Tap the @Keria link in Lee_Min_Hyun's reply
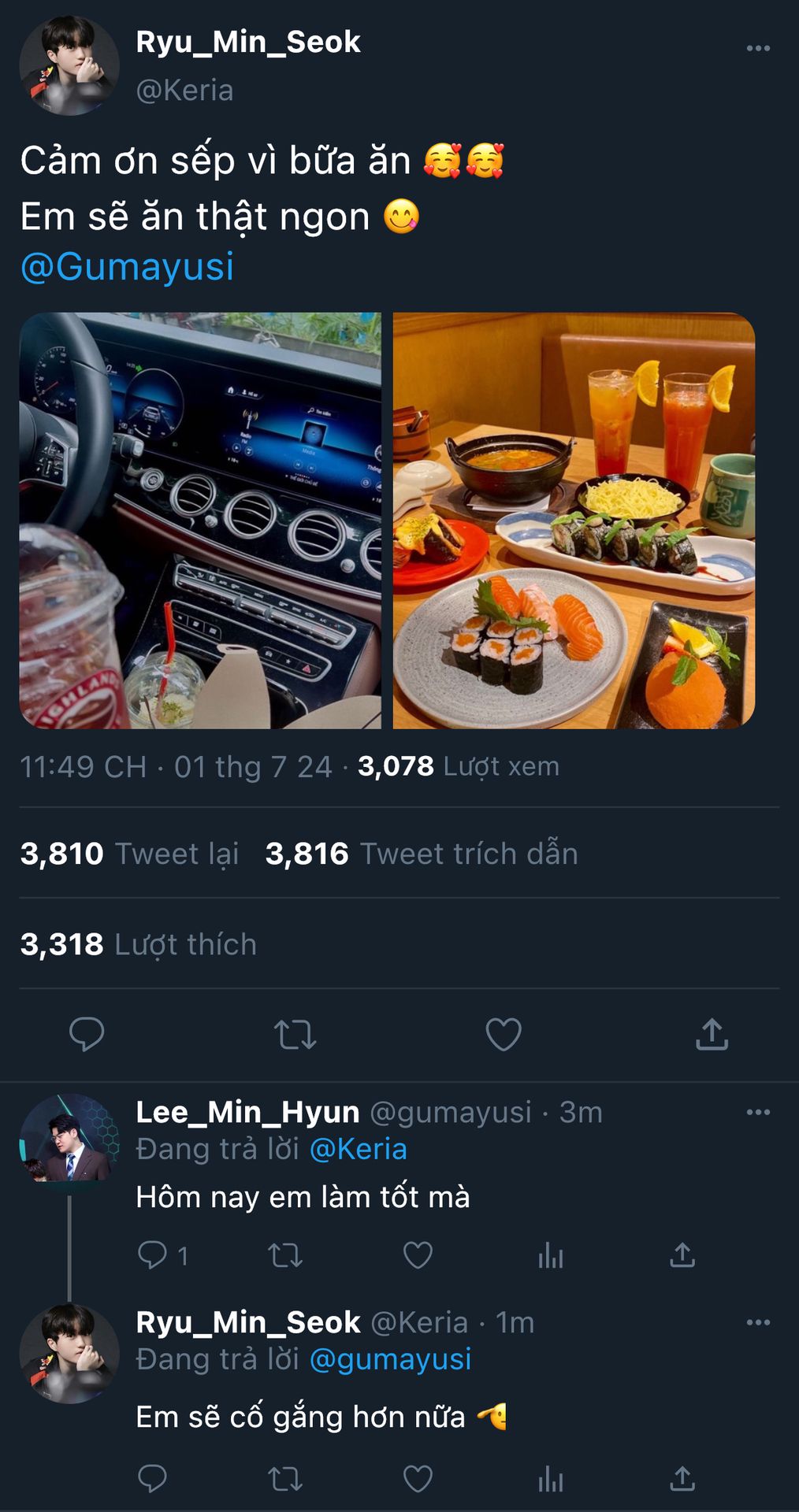Image resolution: width=799 pixels, height=1512 pixels. pyautogui.click(x=359, y=1150)
